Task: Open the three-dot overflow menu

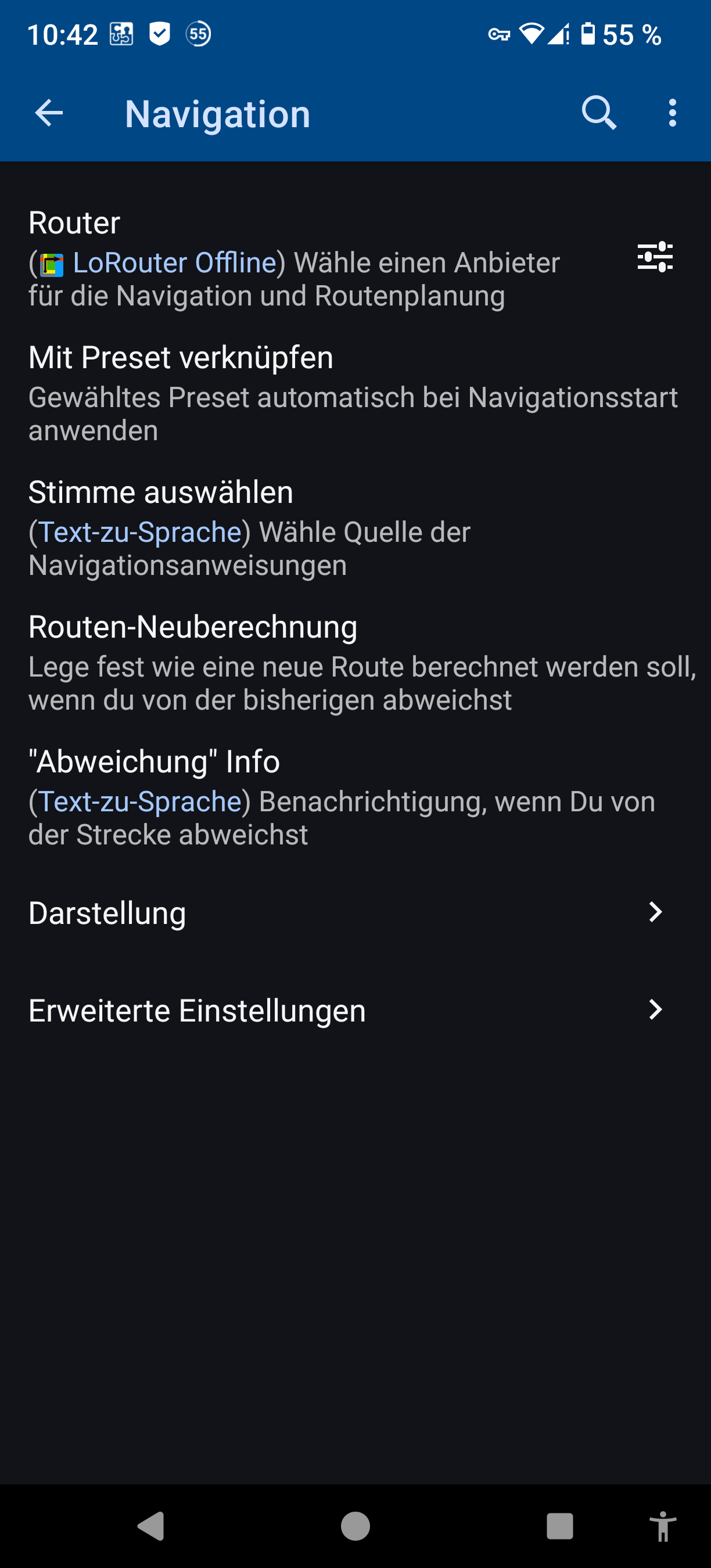Action: [672, 113]
